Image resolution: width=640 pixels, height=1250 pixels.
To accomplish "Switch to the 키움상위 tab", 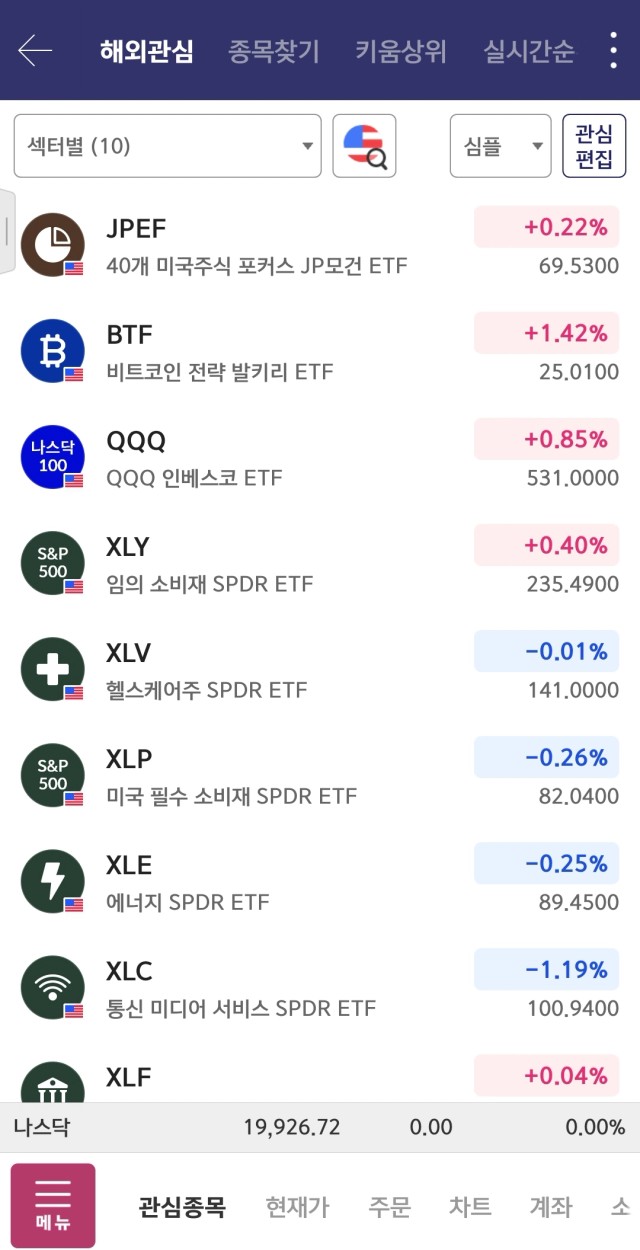I will 401,51.
